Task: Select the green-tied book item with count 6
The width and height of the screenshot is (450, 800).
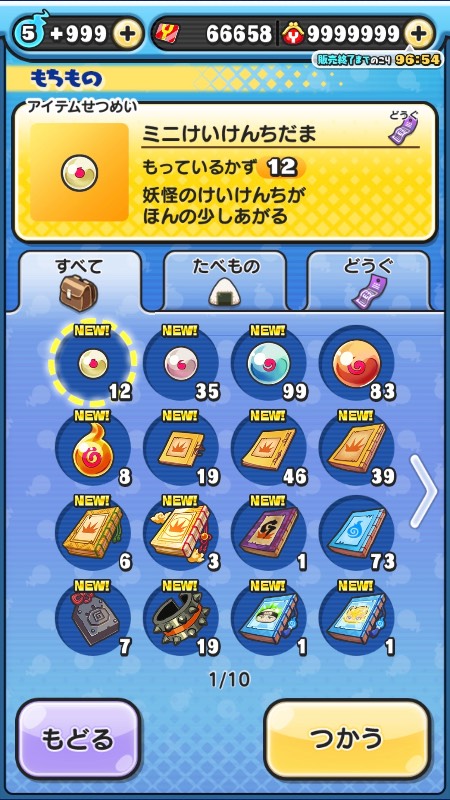Action: pos(92,533)
